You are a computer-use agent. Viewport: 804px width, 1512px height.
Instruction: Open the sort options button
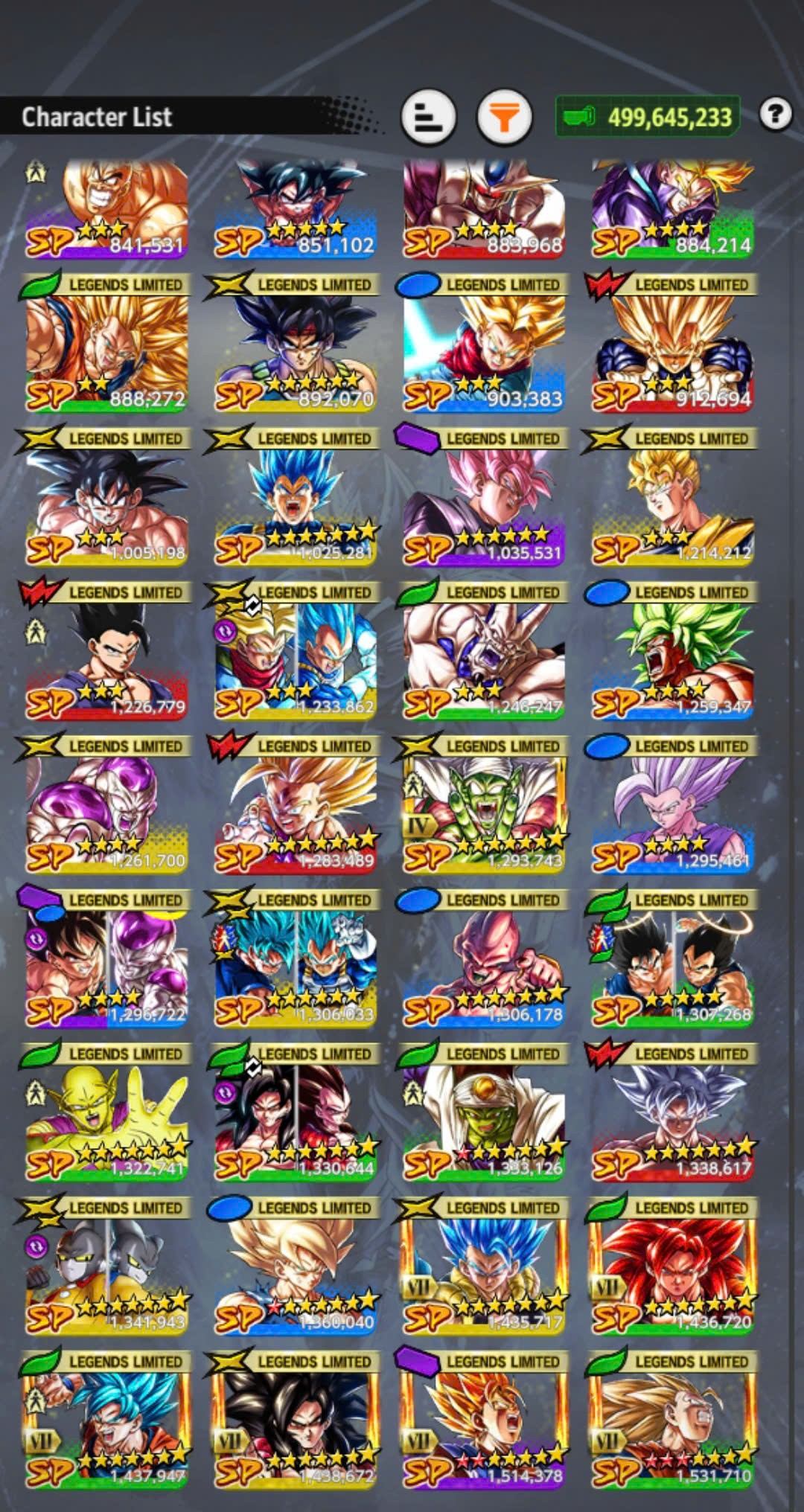428,116
